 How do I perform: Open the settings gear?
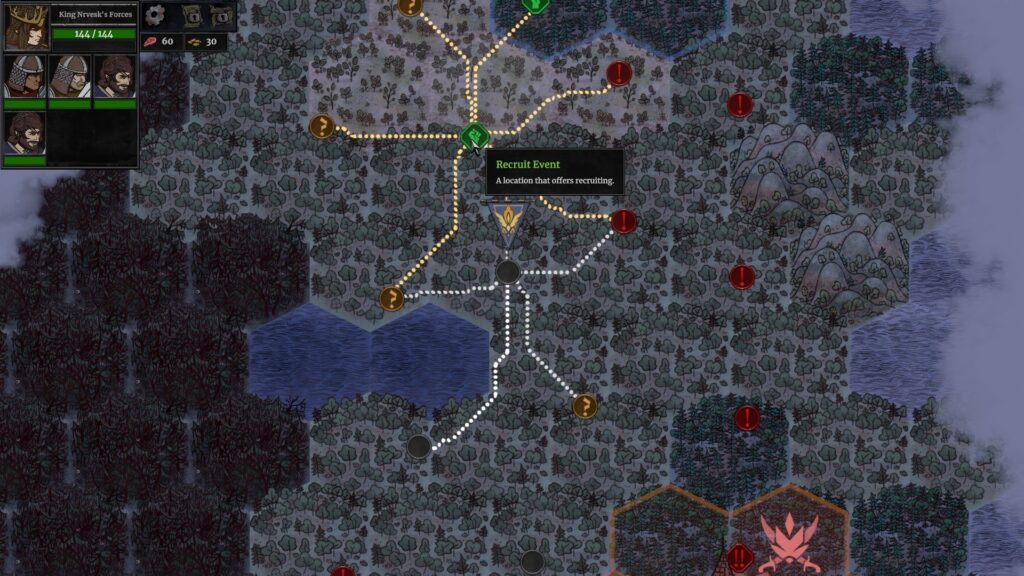(x=155, y=16)
